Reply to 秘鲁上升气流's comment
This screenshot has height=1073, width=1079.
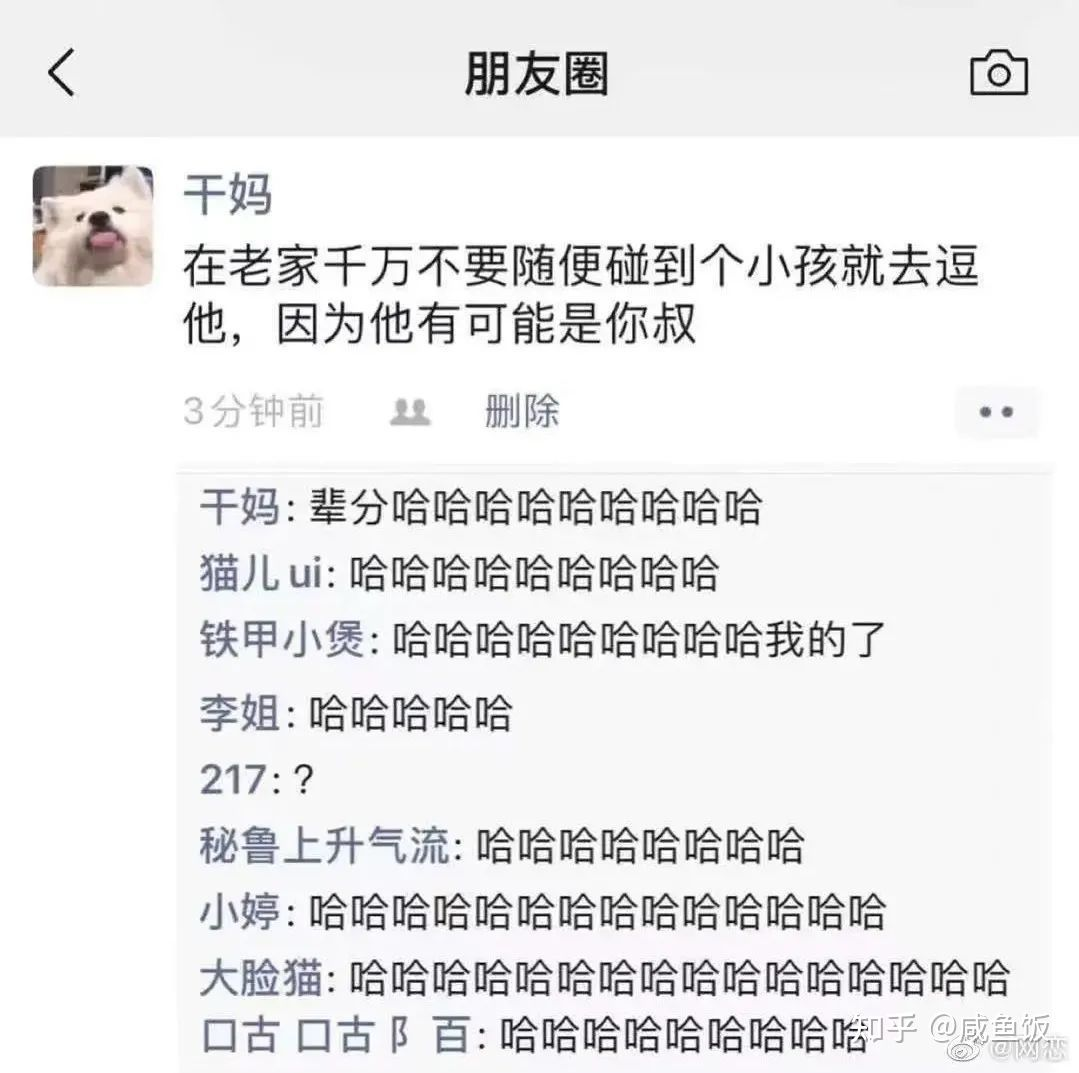pos(638,846)
